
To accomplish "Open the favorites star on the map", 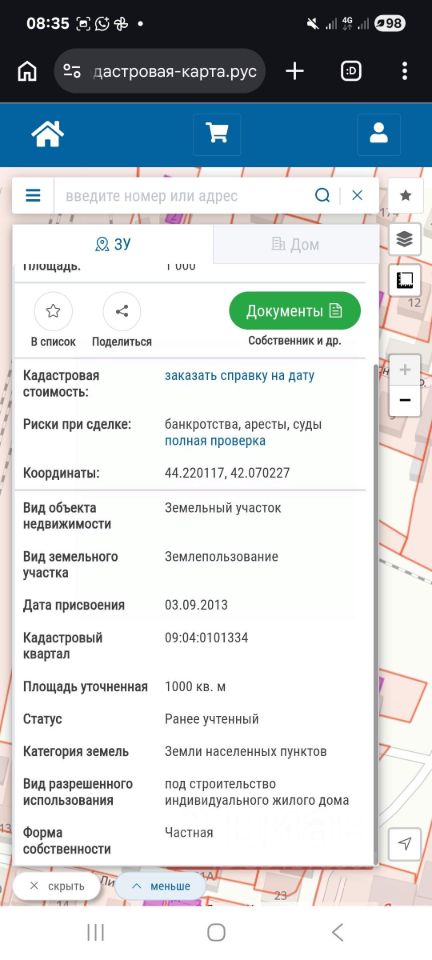I will [x=404, y=196].
